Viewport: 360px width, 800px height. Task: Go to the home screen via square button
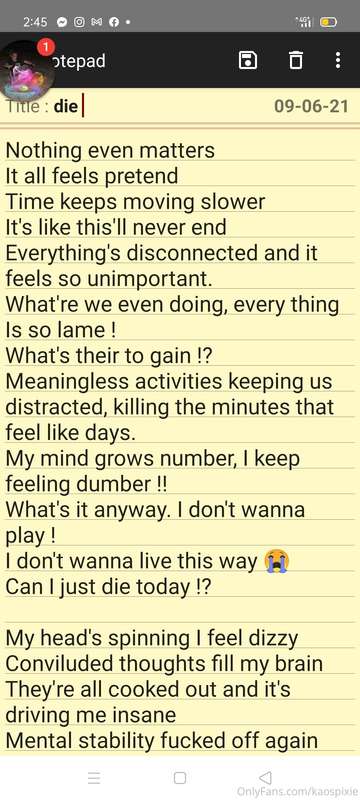(x=179, y=778)
